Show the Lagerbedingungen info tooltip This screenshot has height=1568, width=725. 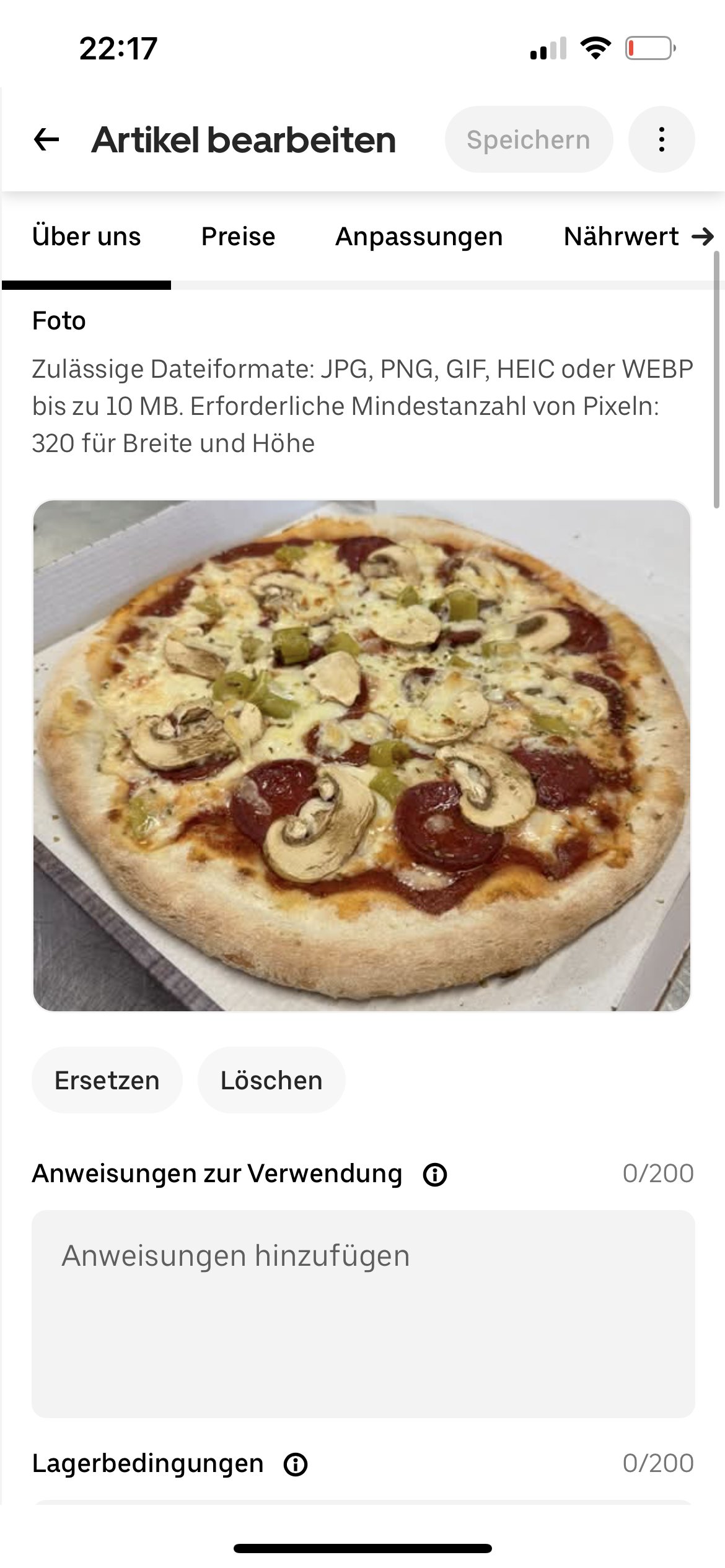coord(296,1465)
